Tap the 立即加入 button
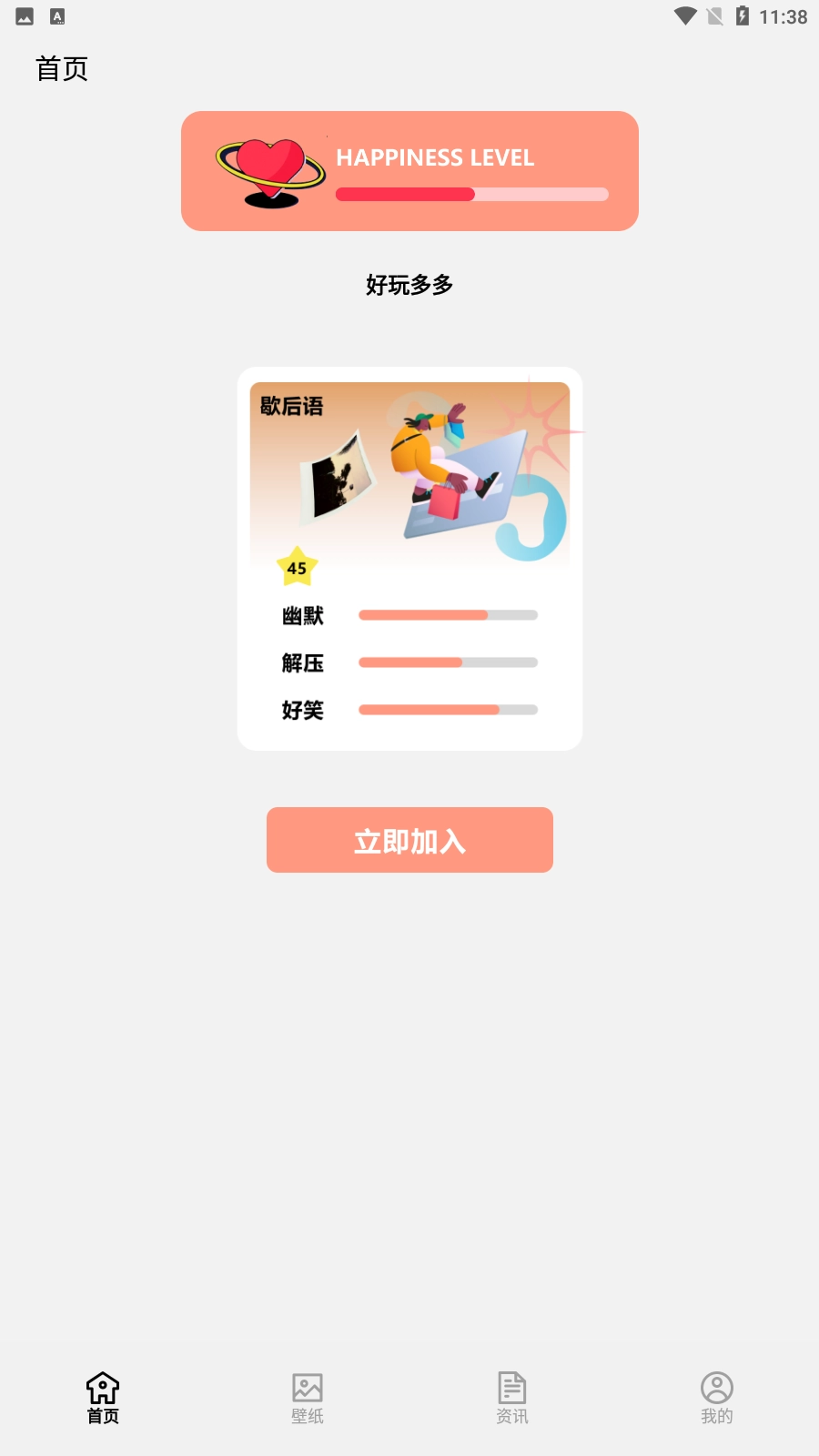 click(x=409, y=840)
